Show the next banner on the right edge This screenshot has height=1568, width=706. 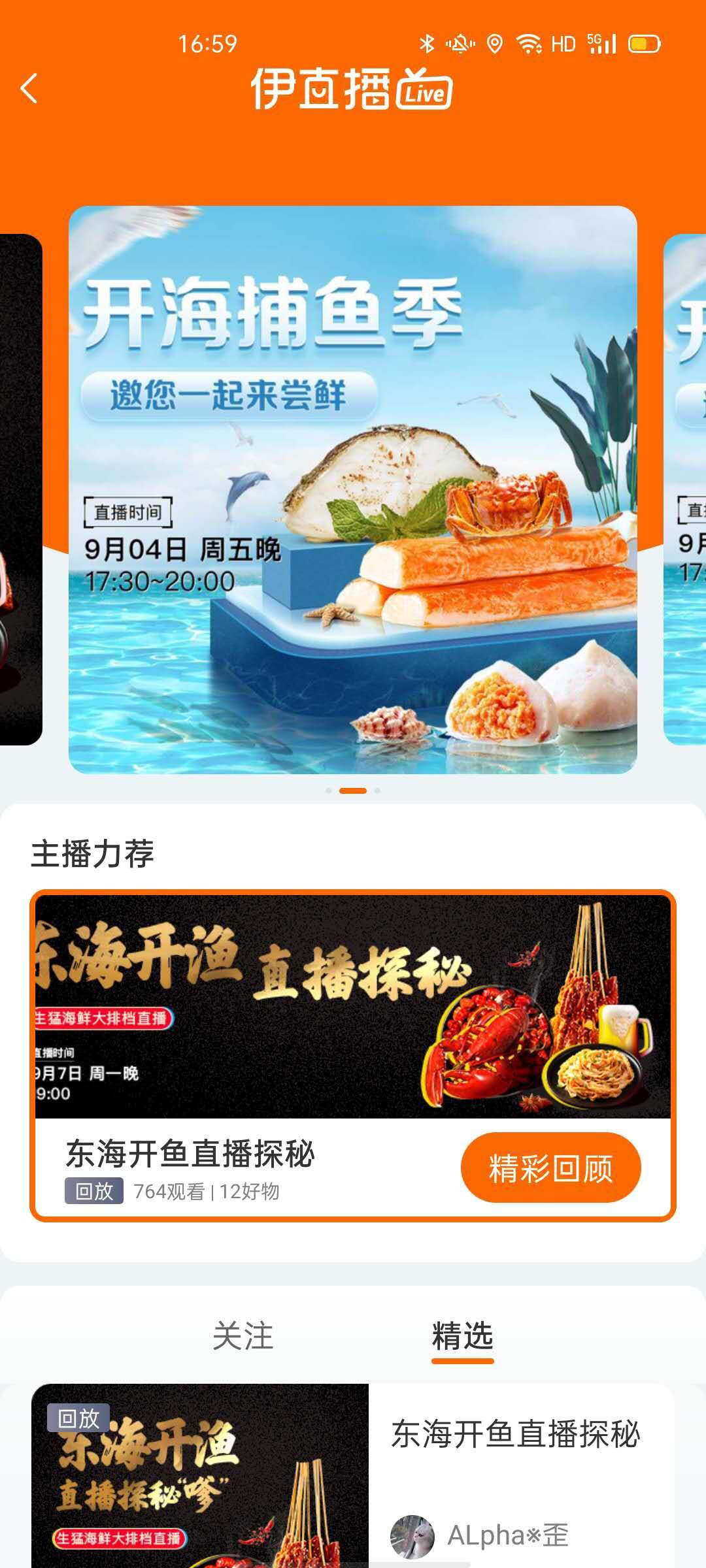685,490
